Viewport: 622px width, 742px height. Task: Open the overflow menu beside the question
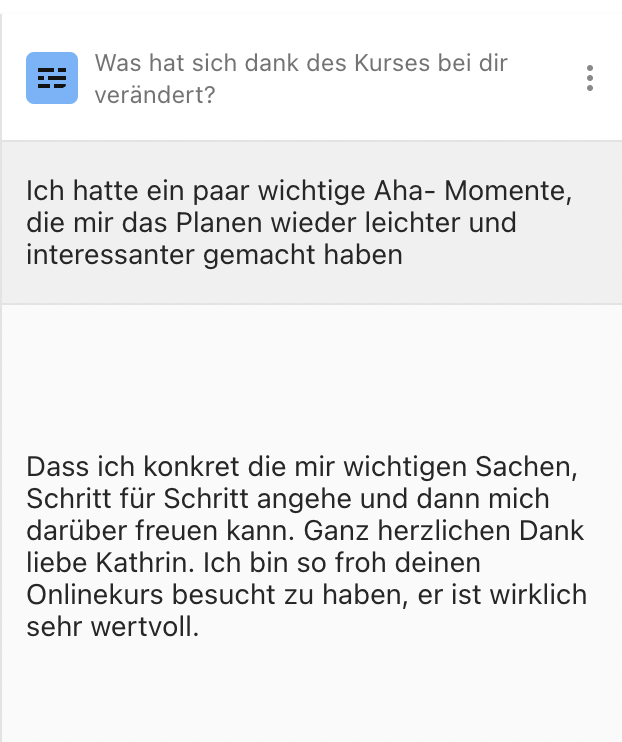click(x=590, y=78)
